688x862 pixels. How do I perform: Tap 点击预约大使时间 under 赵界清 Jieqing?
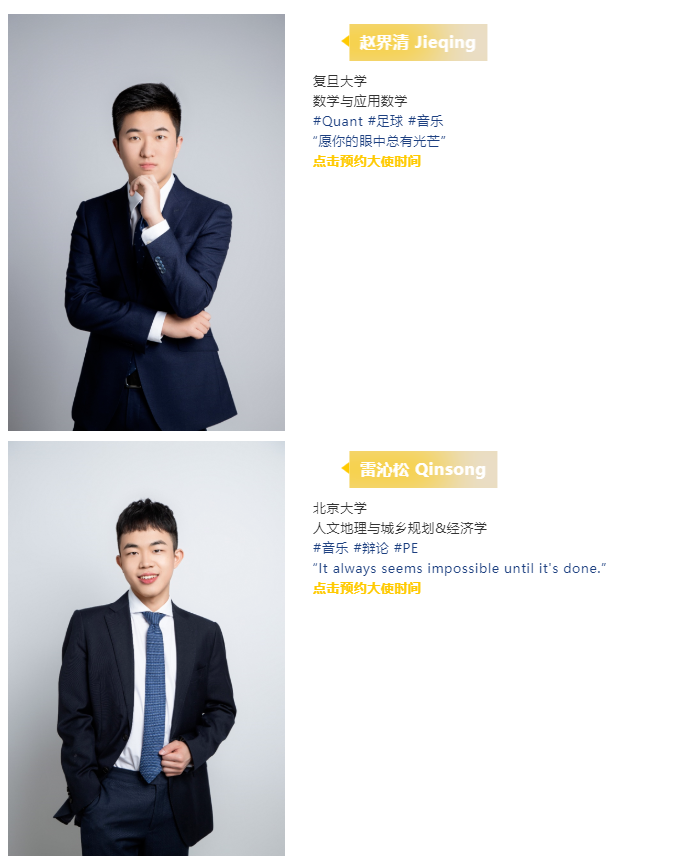pyautogui.click(x=366, y=162)
